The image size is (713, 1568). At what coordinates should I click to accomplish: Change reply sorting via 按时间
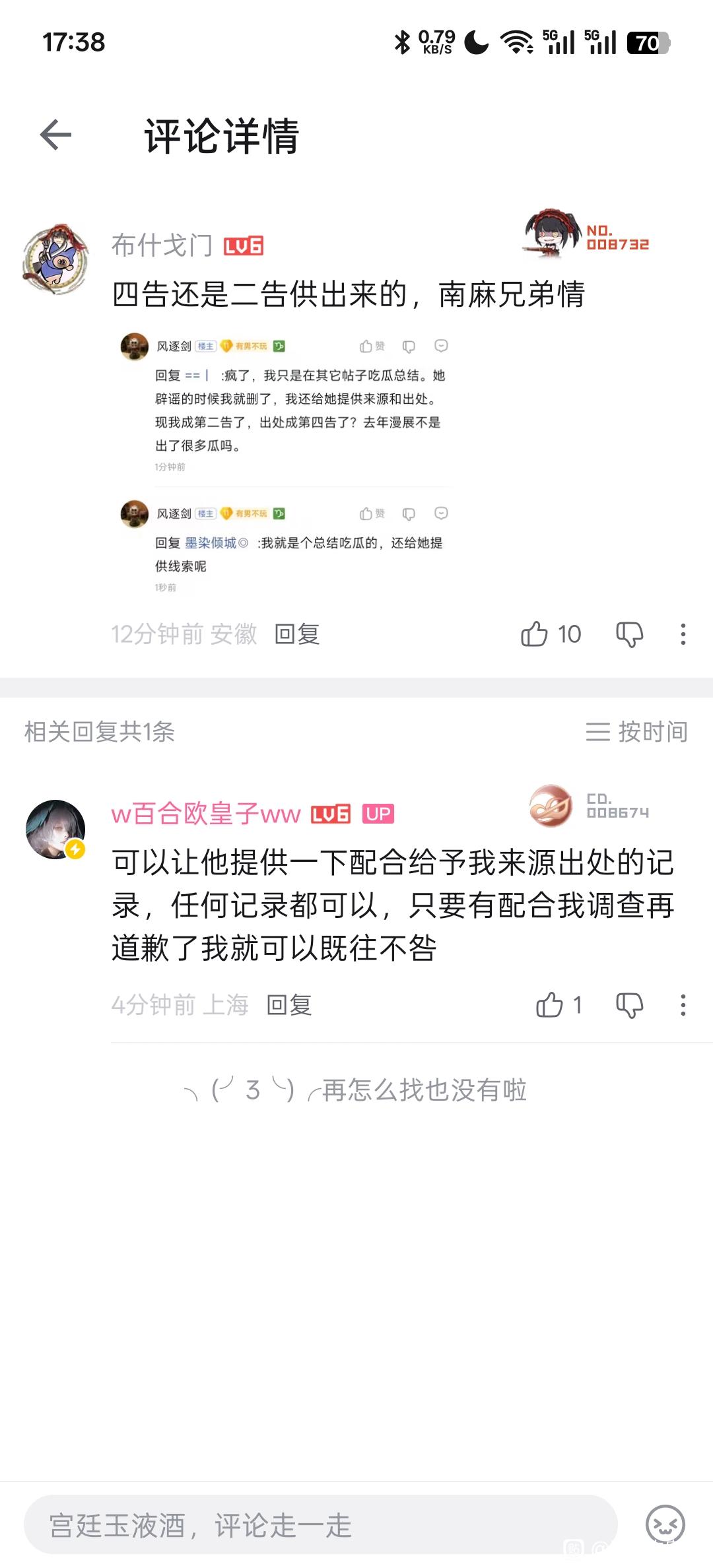[x=637, y=732]
